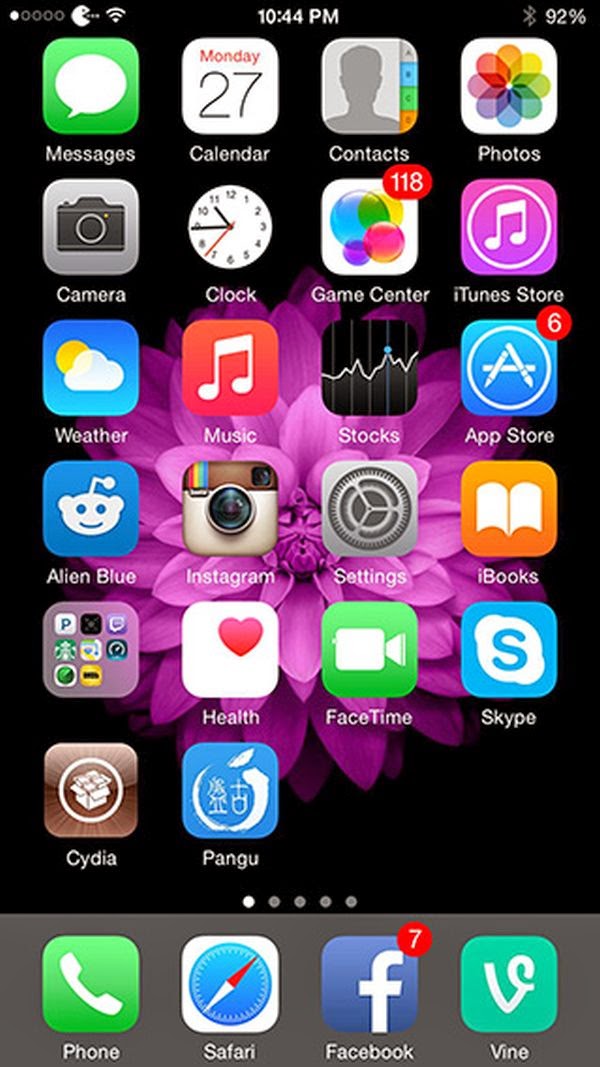Launch the Calendar app
Viewport: 600px width, 1067px height.
click(x=230, y=86)
